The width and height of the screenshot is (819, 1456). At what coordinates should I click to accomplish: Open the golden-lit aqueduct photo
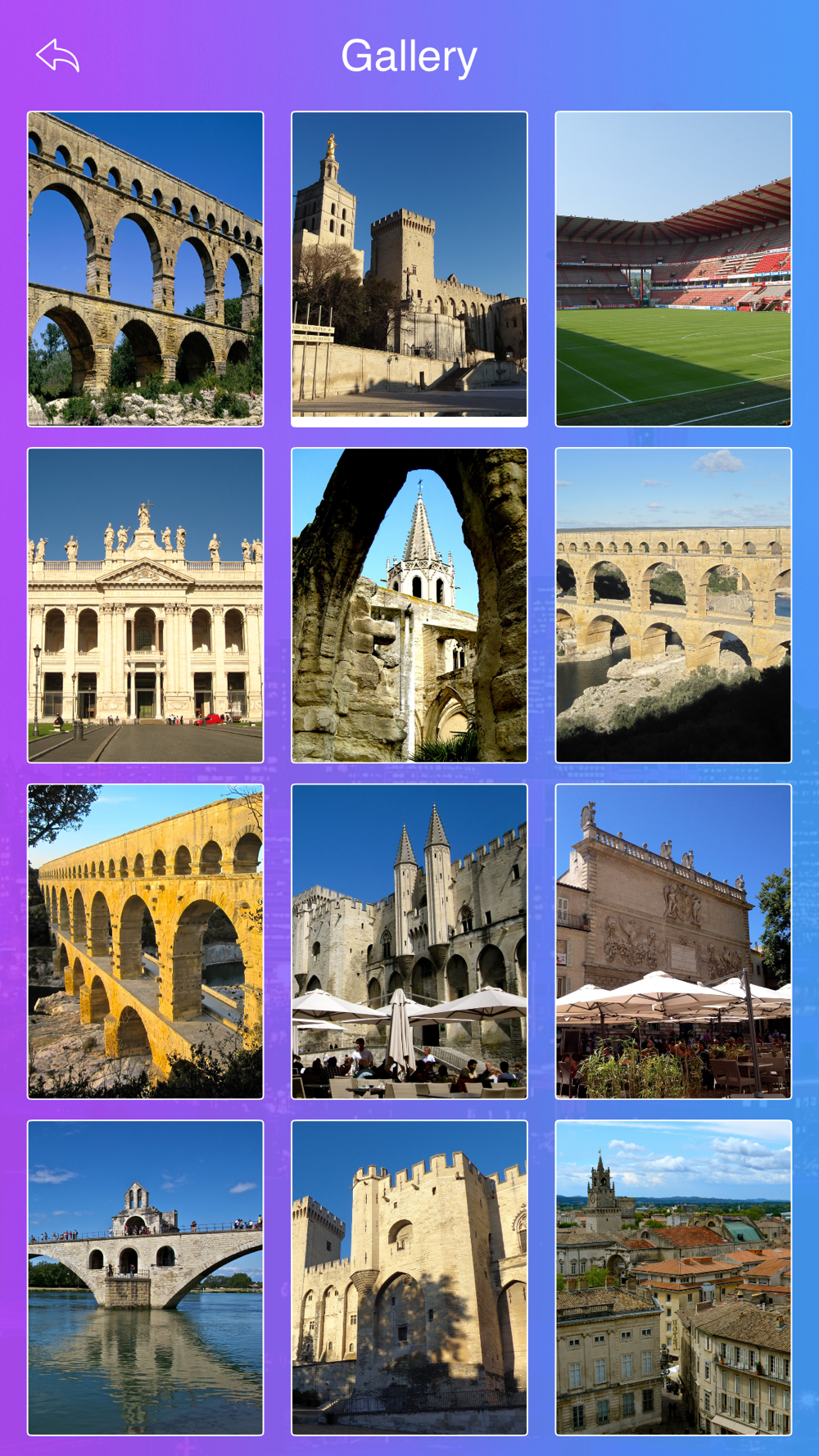point(146,942)
